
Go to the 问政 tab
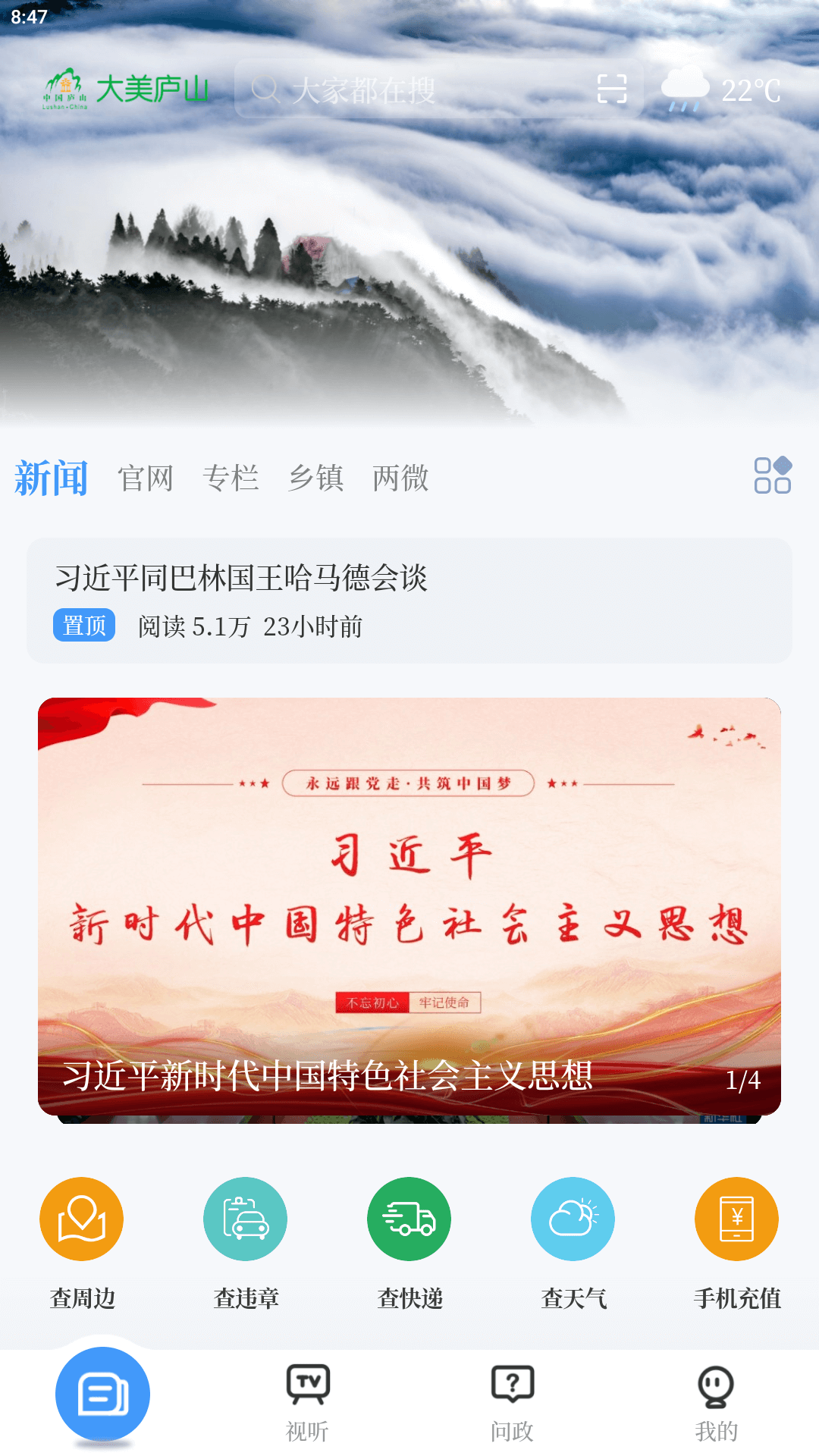(512, 1403)
